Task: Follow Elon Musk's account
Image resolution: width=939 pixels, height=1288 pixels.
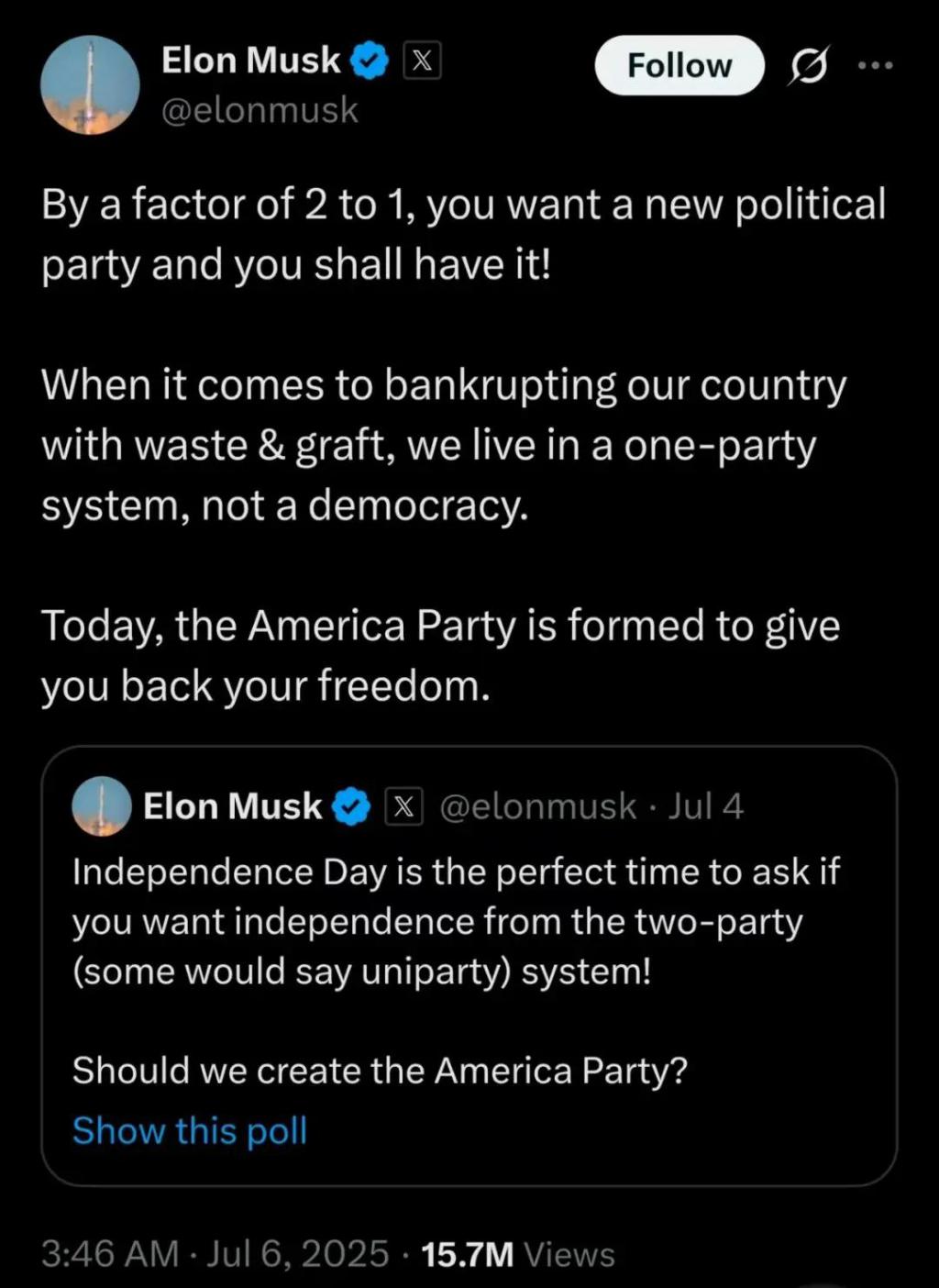Action: (x=679, y=66)
